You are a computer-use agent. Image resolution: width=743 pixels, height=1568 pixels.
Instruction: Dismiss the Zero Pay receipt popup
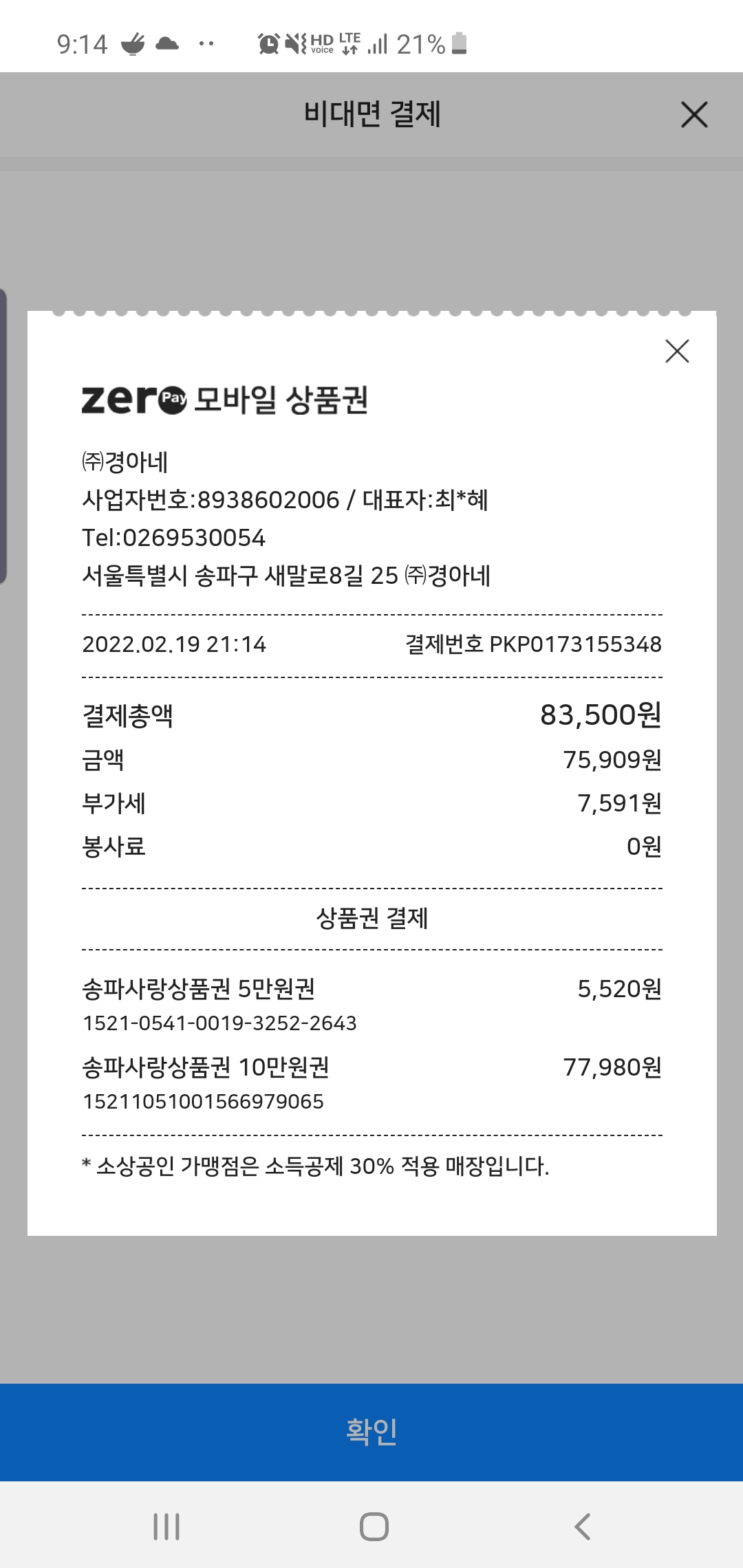pyautogui.click(x=677, y=351)
